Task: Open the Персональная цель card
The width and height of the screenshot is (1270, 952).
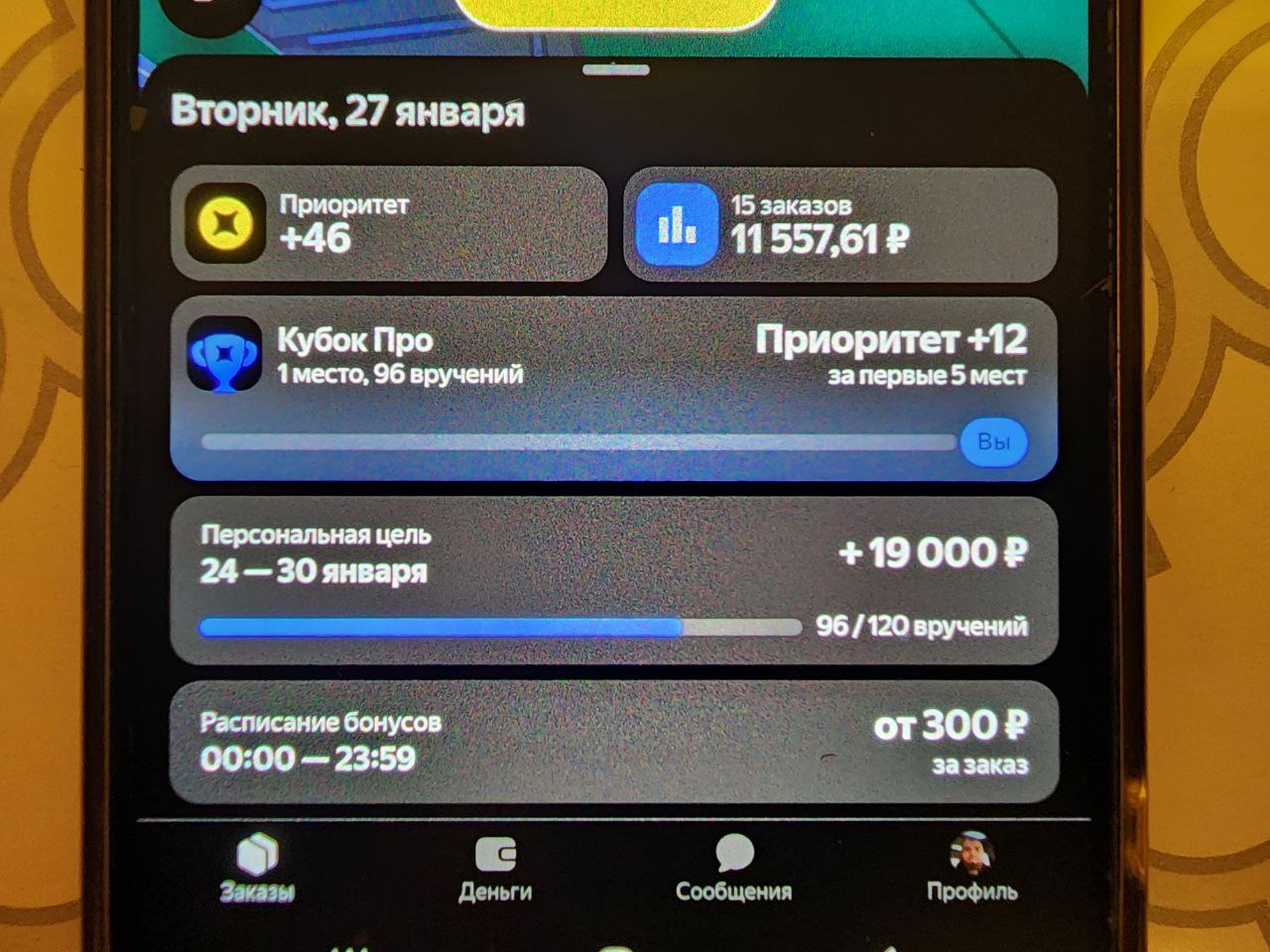Action: tap(613, 580)
